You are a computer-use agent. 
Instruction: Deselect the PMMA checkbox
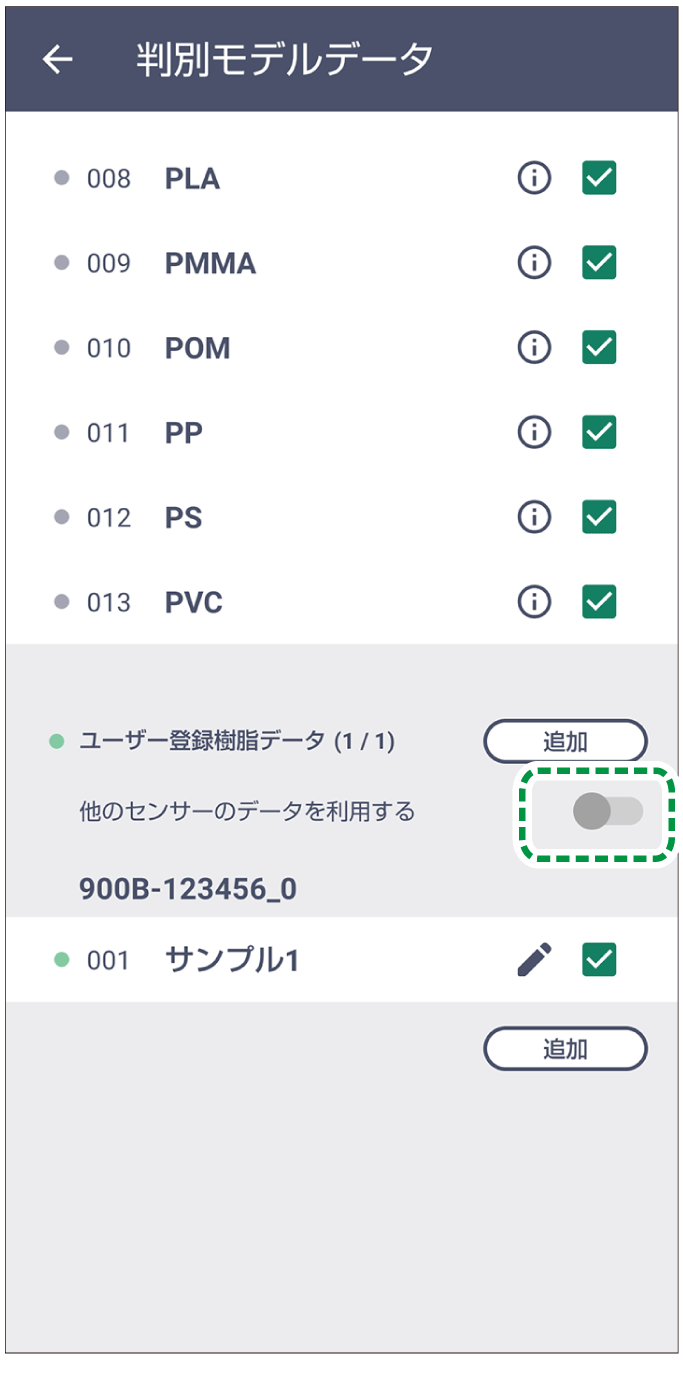pos(599,263)
